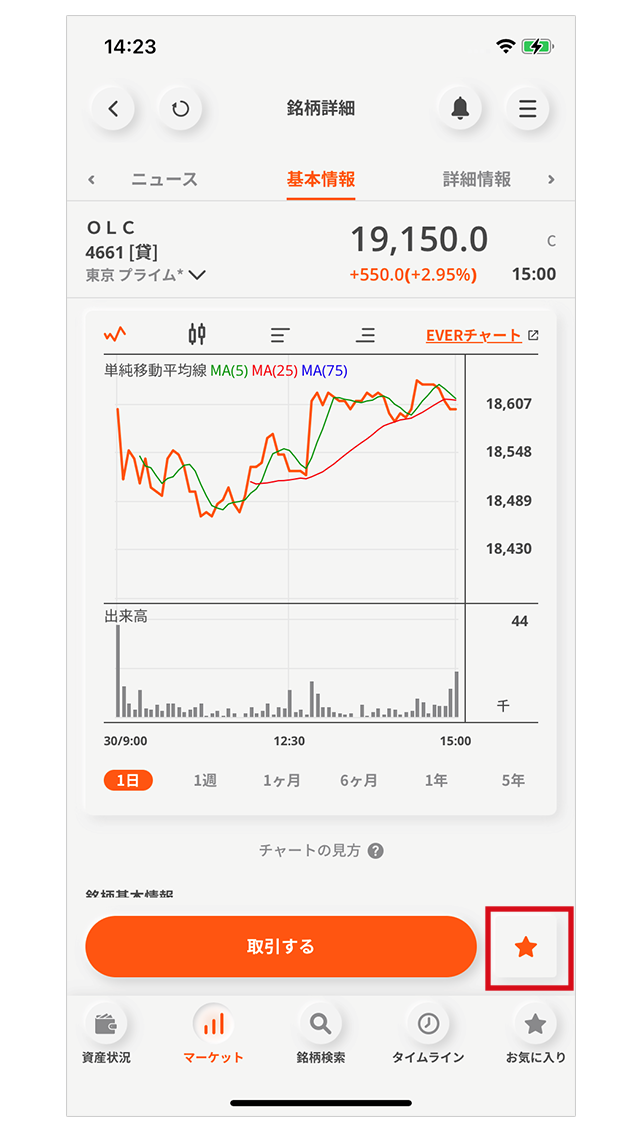The image size is (640, 1136).
Task: Open the チャートの見方 help
Action: [x=321, y=851]
